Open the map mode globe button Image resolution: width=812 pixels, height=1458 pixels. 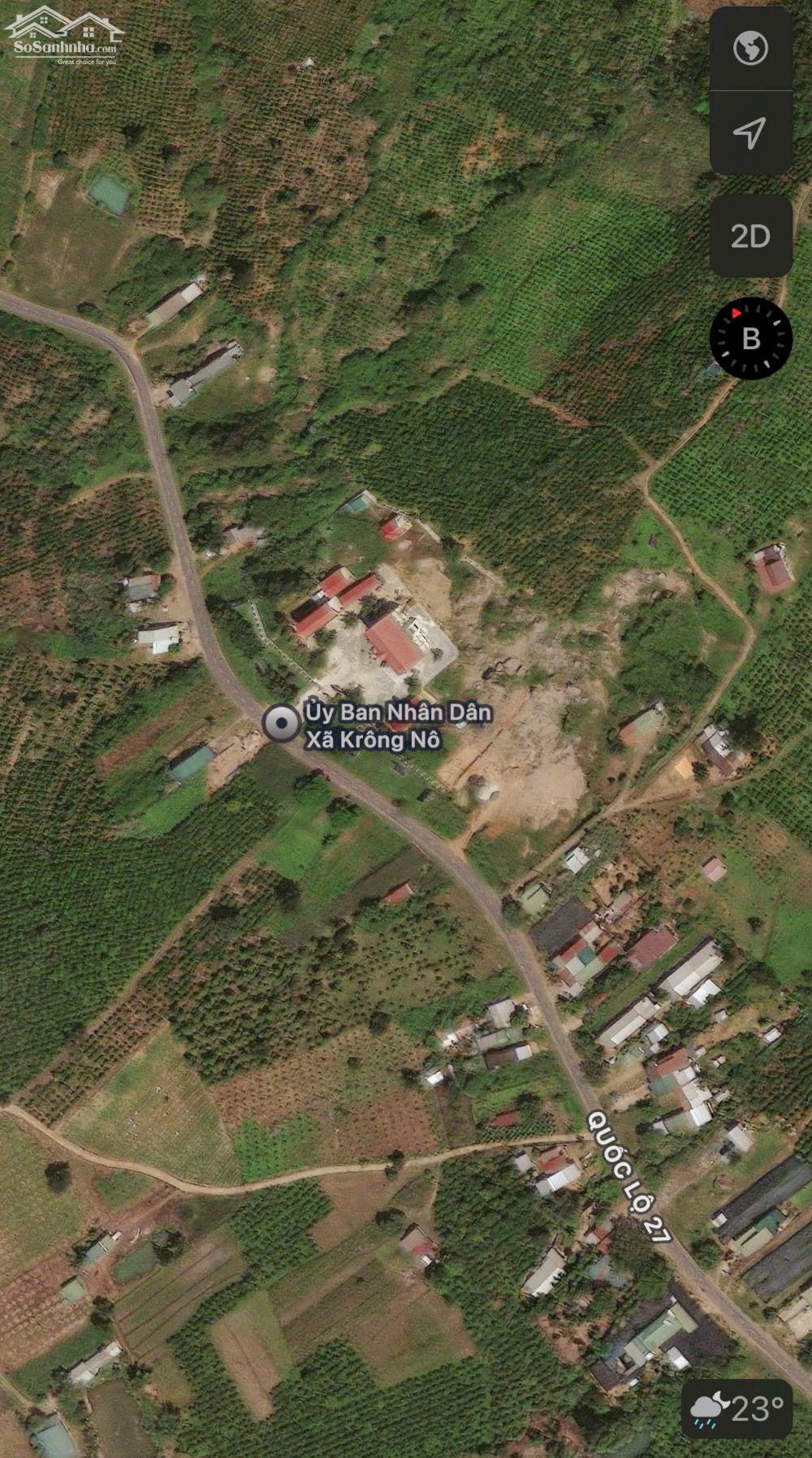point(750,49)
